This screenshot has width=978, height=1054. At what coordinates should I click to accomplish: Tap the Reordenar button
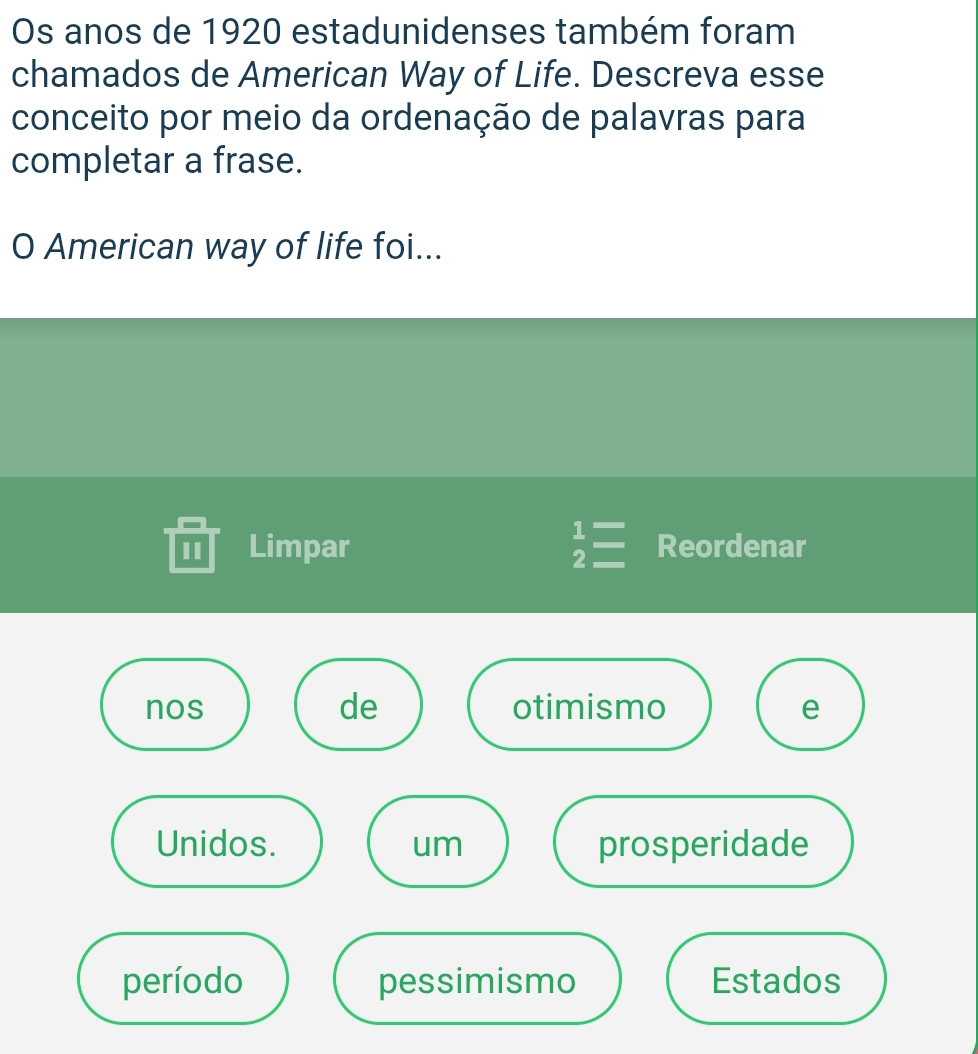[x=690, y=546]
